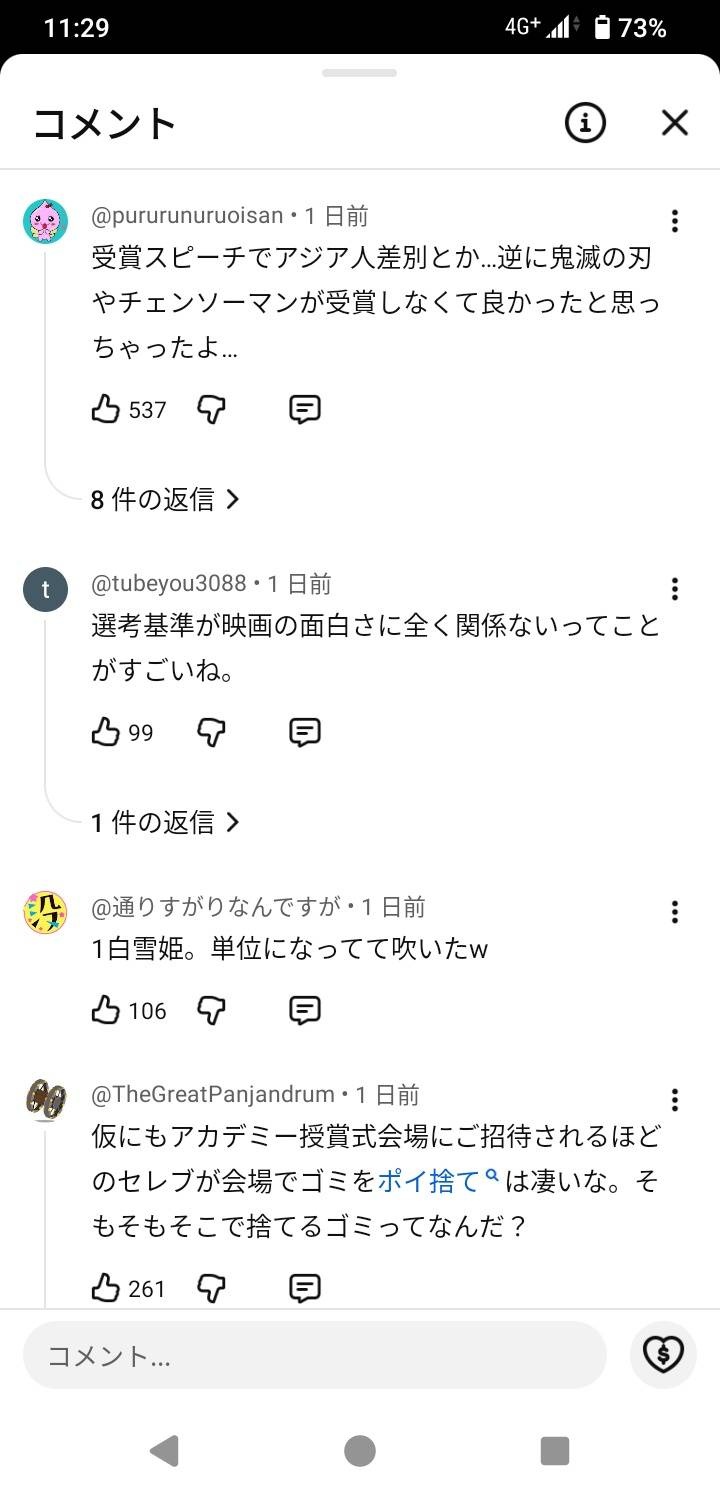Screen dimensions: 720x1496
Task: Reply to @tubeyou3088's comment
Action: [x=305, y=732]
